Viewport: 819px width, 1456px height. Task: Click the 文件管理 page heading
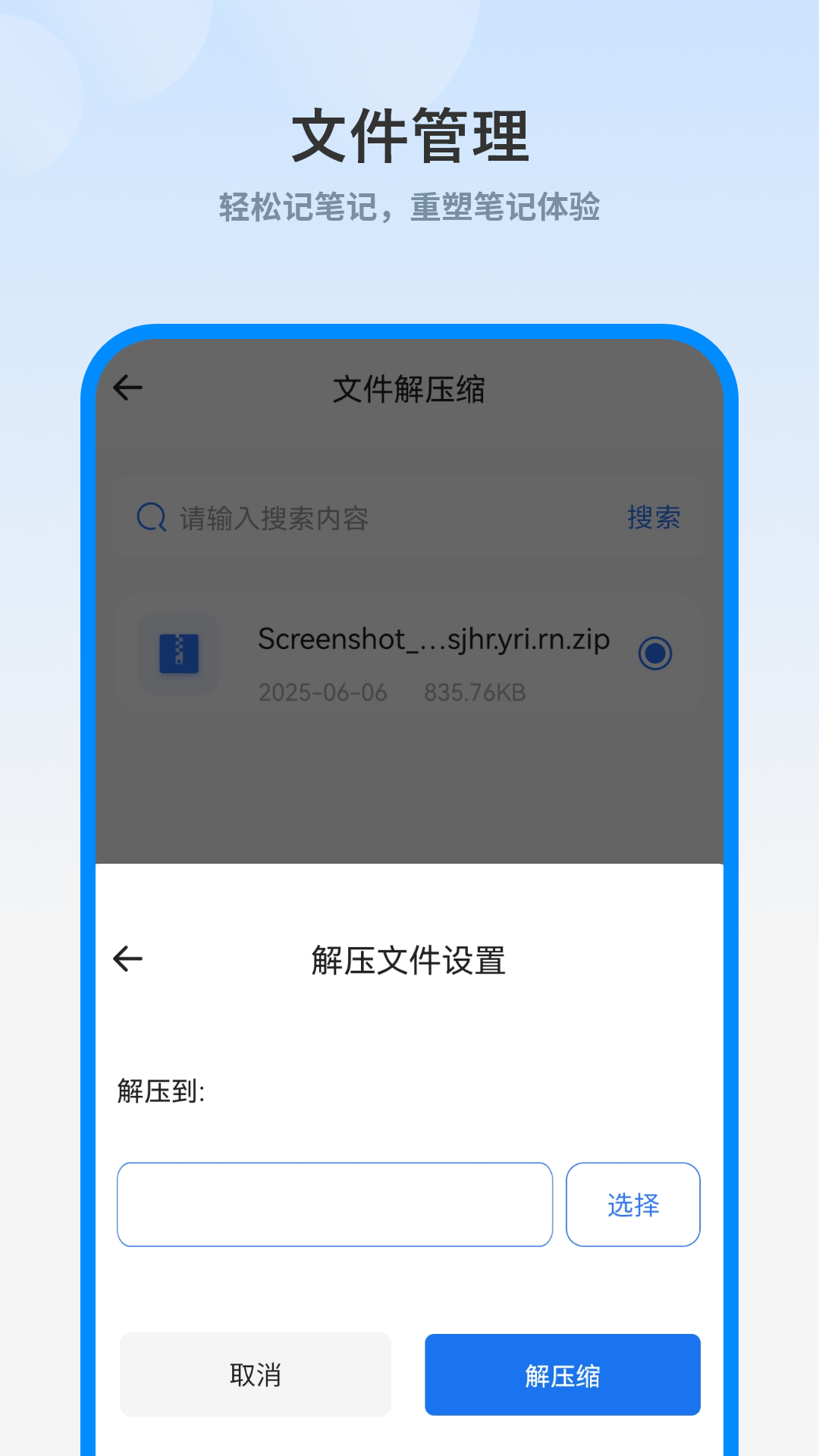[x=409, y=134]
